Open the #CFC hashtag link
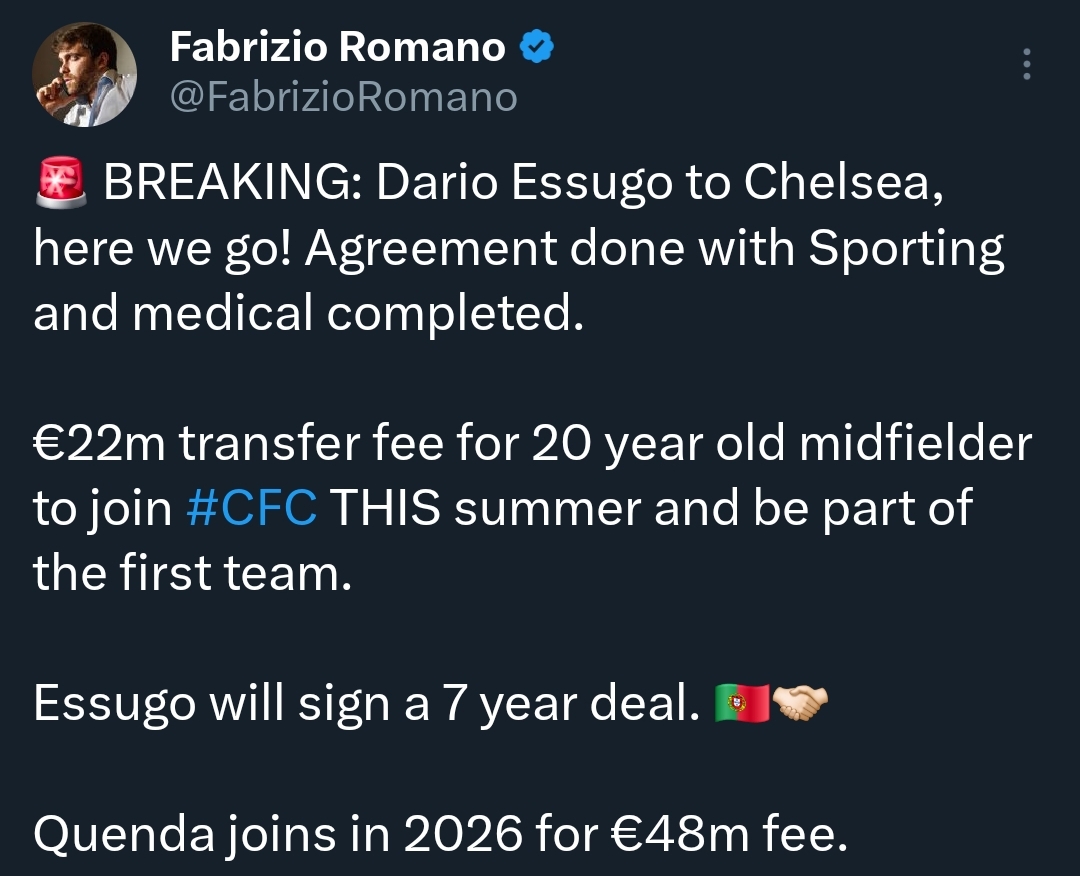 (252, 509)
